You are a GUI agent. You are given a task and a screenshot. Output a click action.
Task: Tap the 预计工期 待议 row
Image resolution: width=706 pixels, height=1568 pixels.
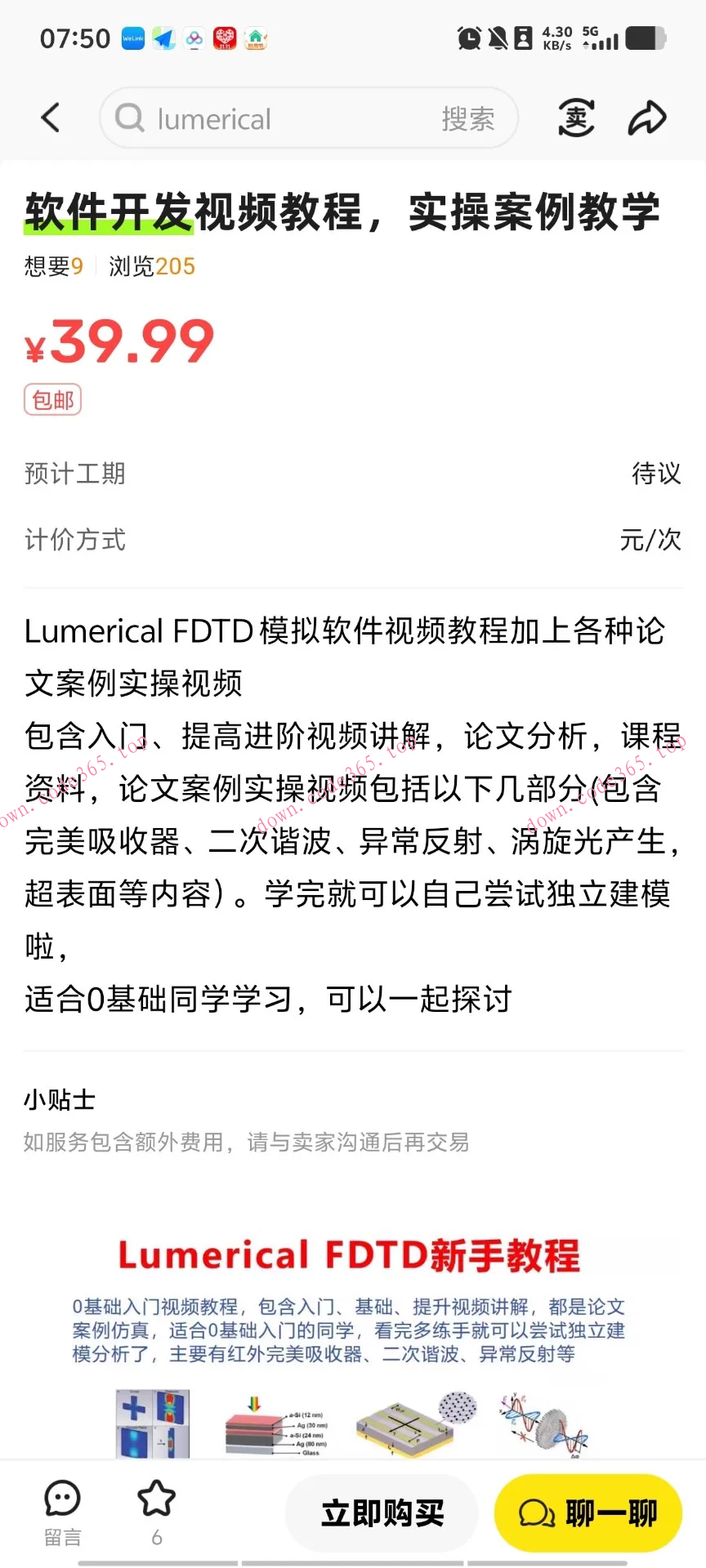[x=353, y=474]
